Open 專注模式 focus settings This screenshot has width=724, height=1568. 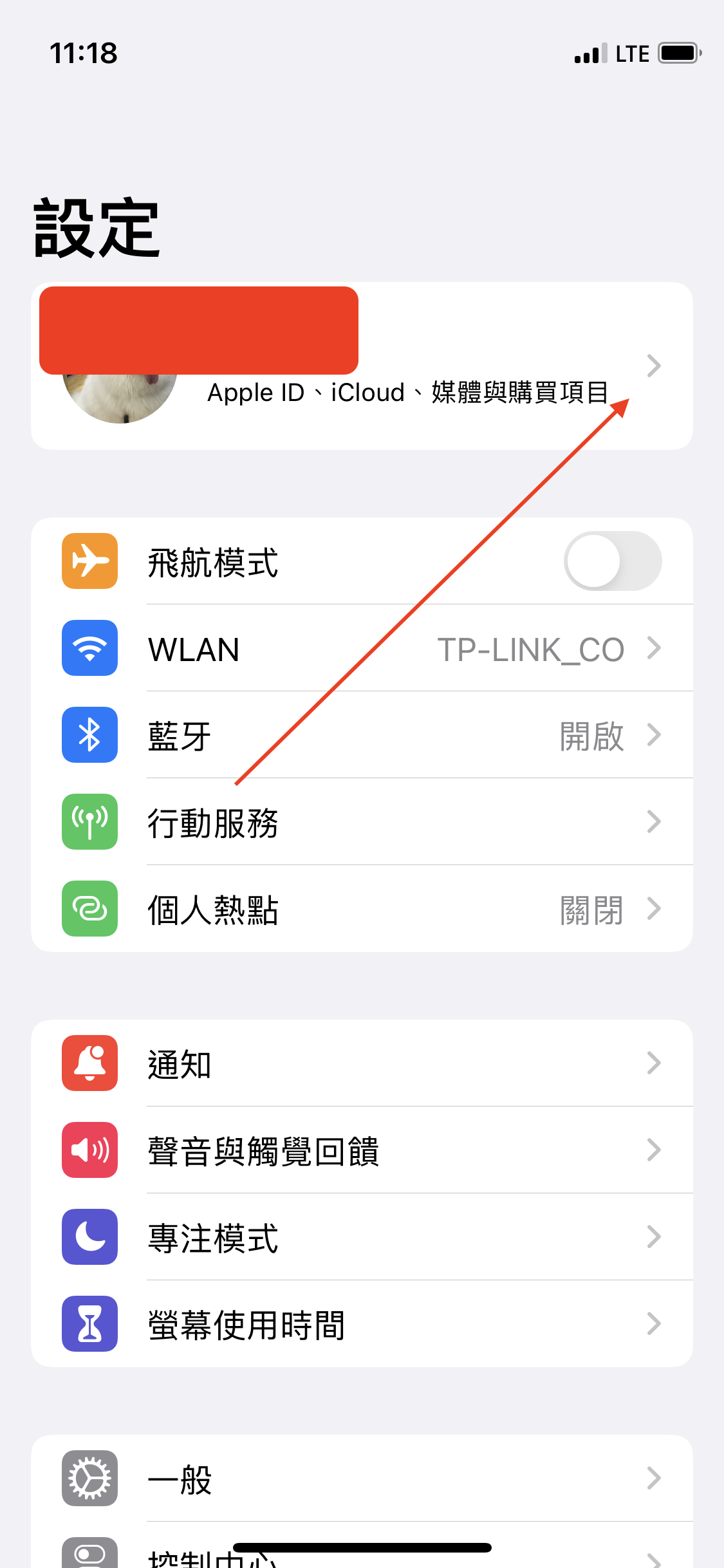coord(360,1237)
